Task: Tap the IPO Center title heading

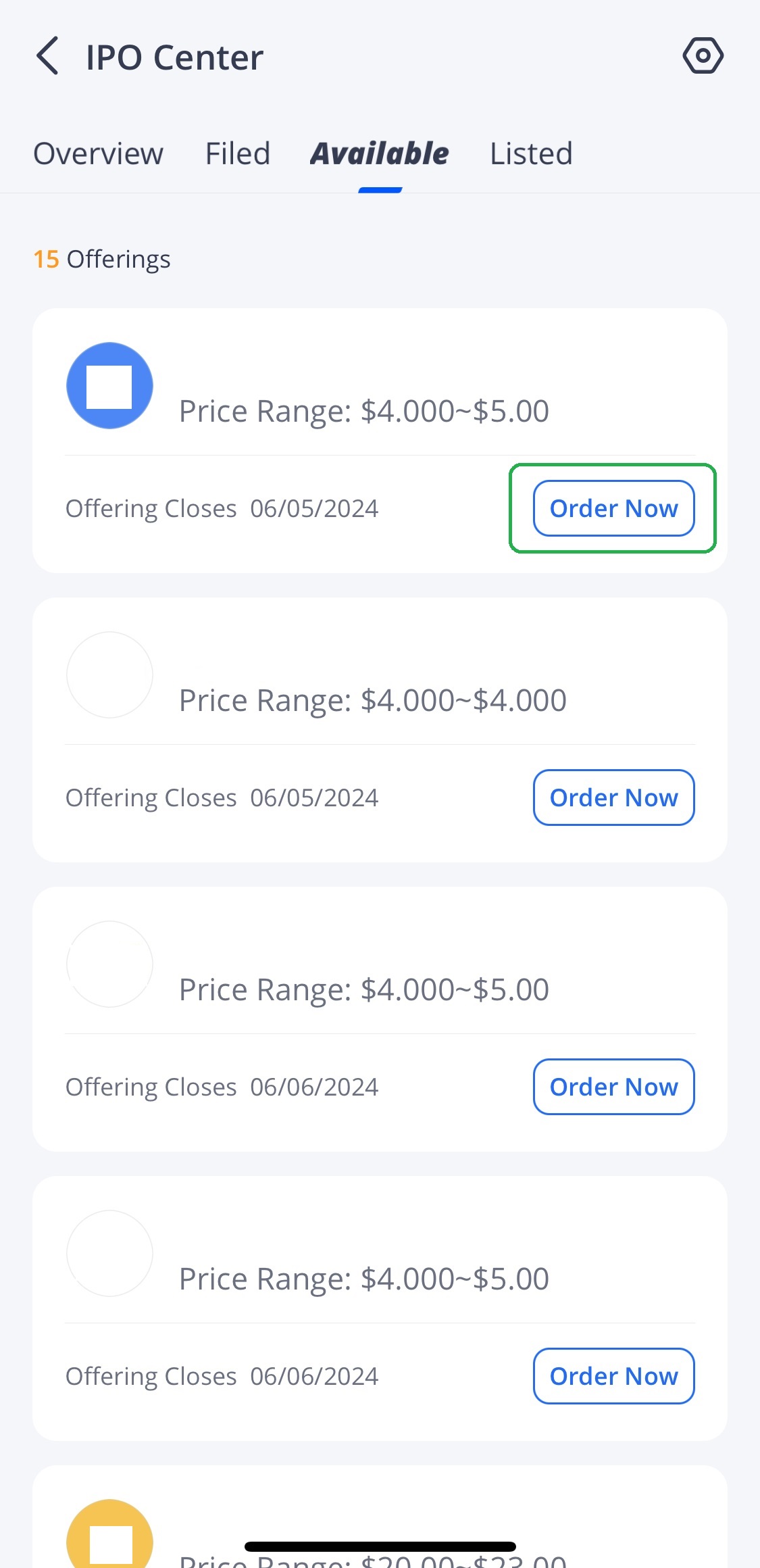Action: click(174, 56)
